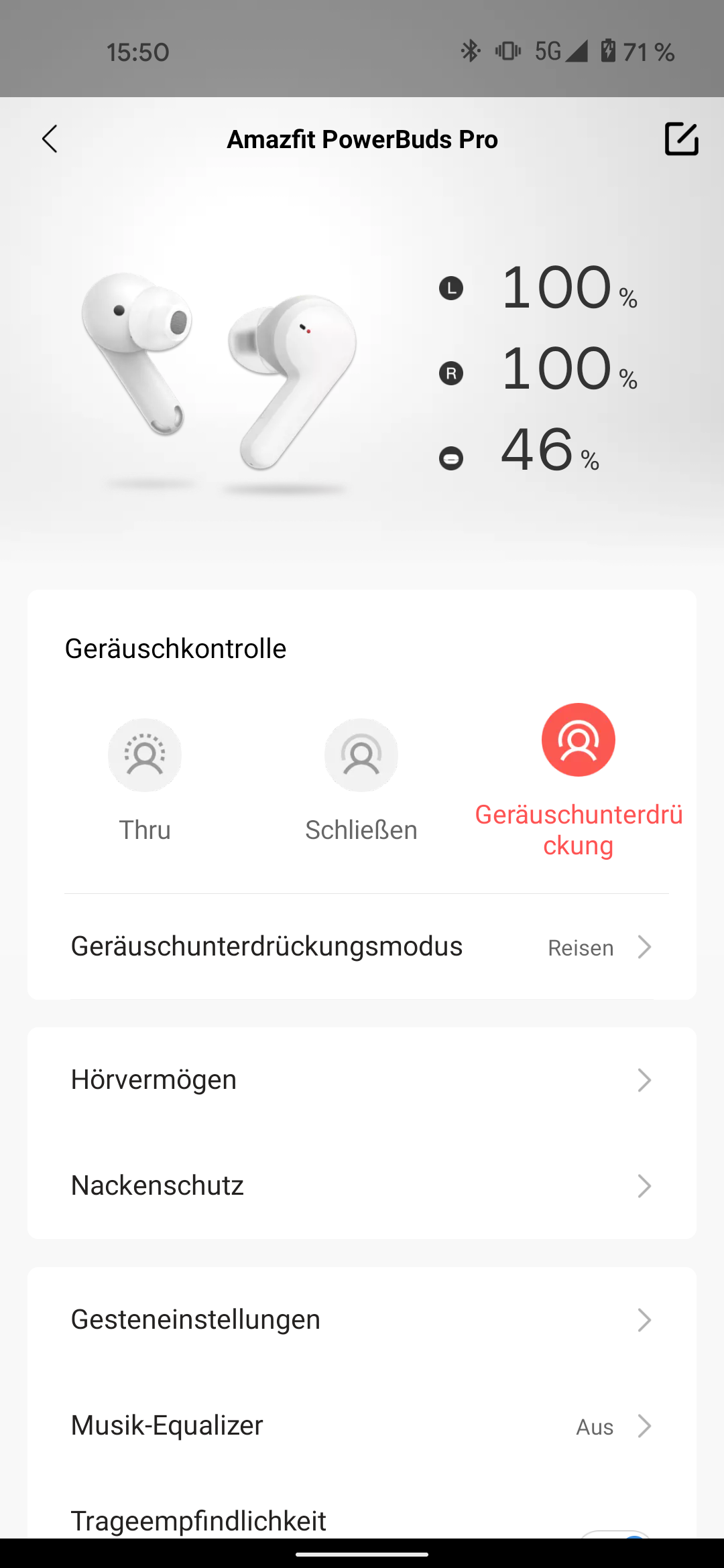
Task: Select Thru noise control mode
Action: coord(145,755)
